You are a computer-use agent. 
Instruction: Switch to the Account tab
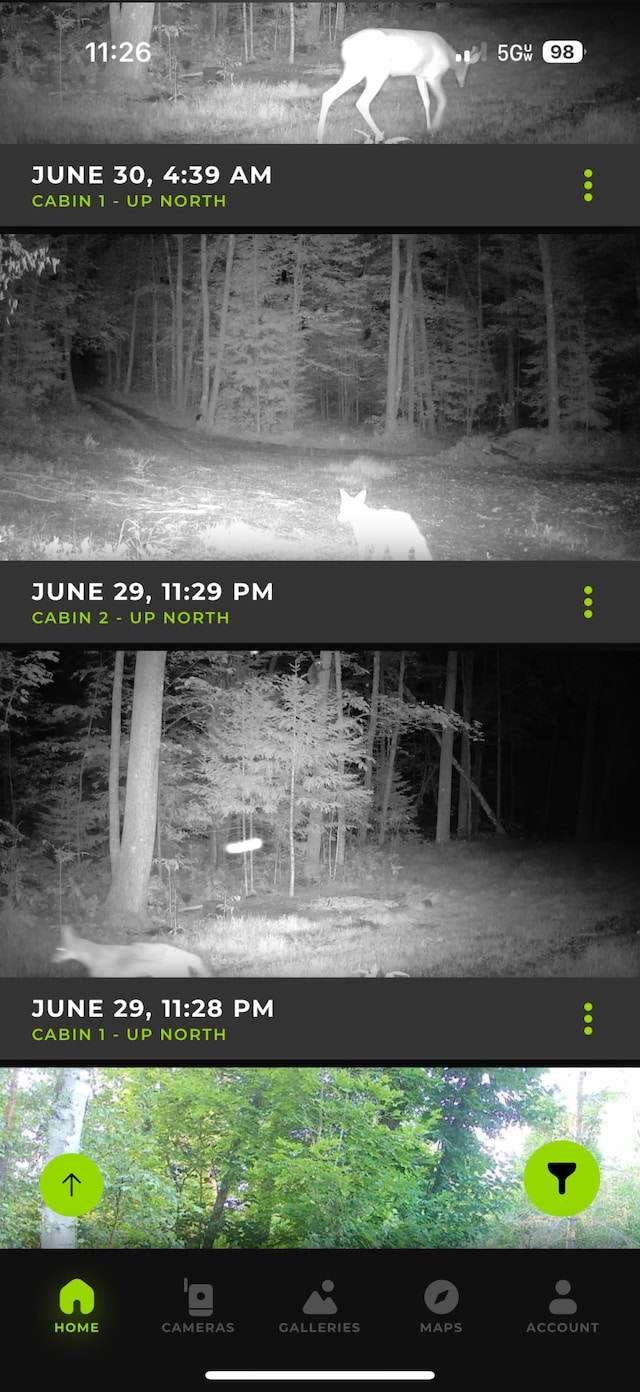[562, 1307]
